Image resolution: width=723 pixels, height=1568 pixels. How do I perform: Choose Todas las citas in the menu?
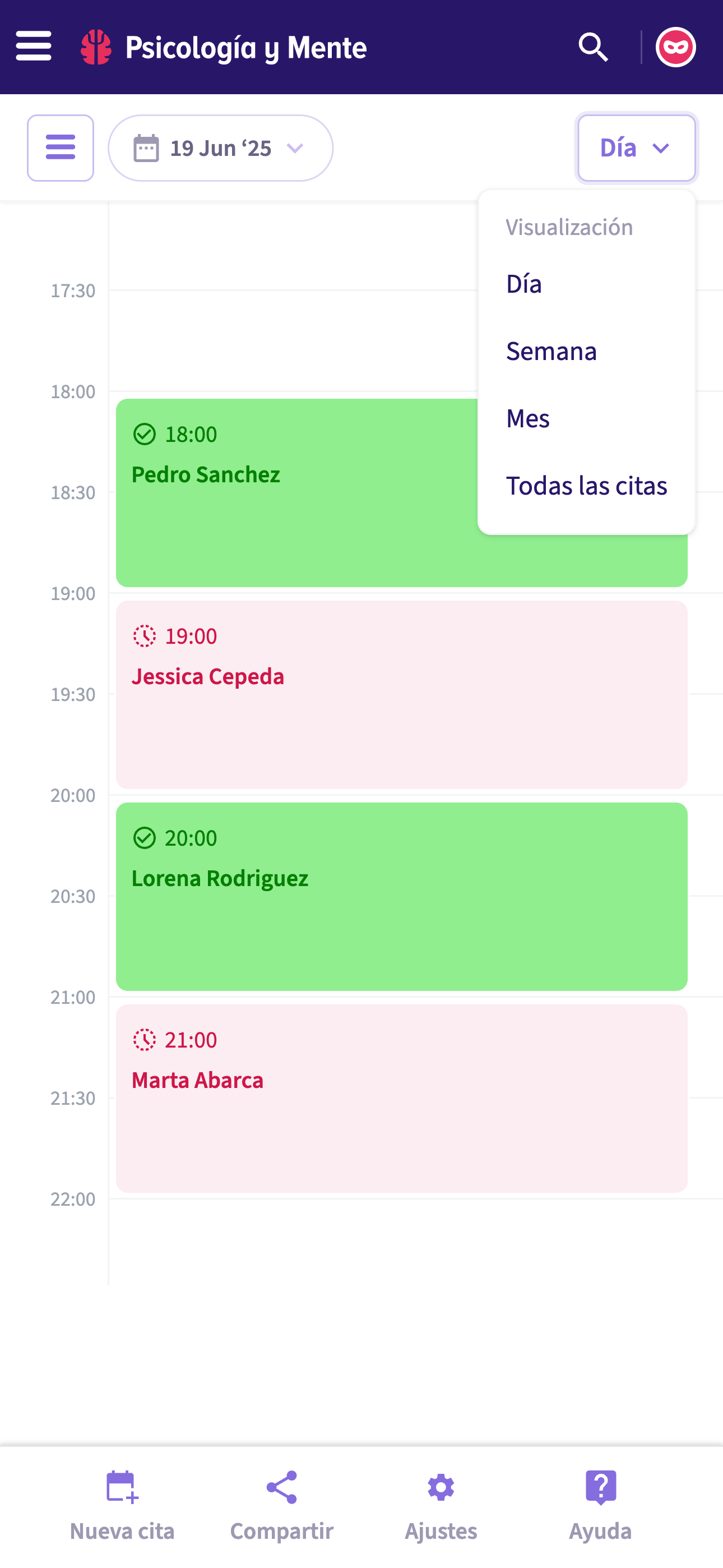(x=586, y=486)
